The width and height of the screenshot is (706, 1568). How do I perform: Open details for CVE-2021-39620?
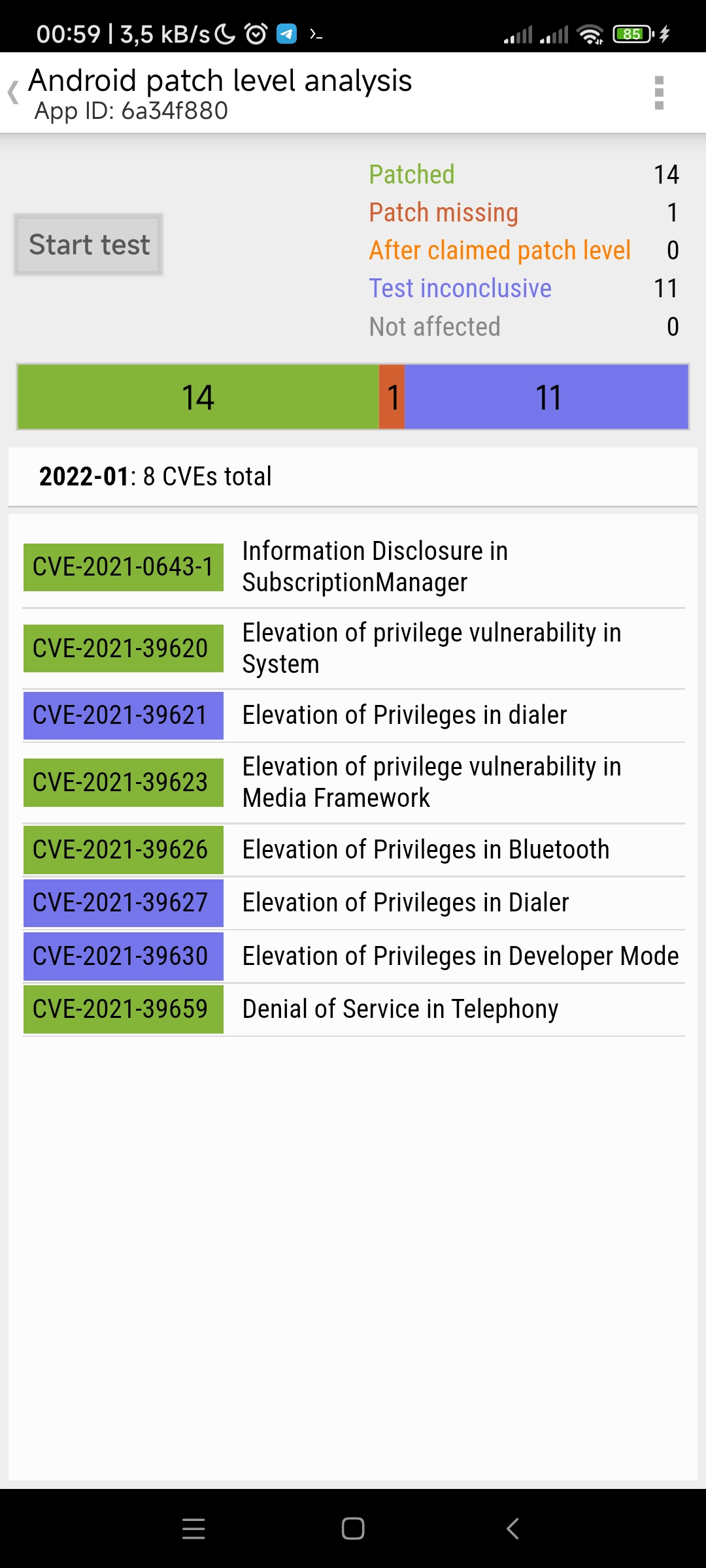tap(354, 648)
